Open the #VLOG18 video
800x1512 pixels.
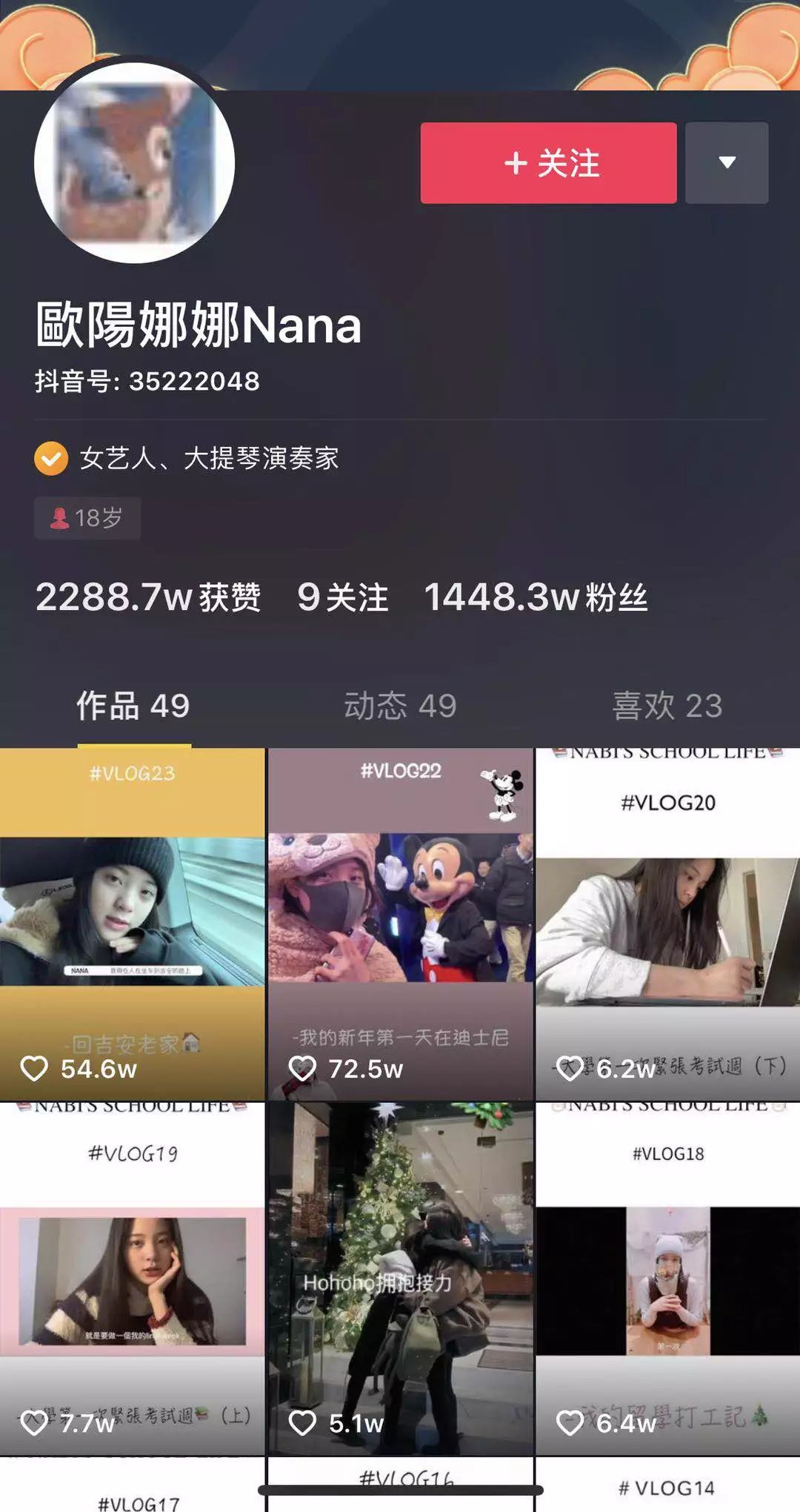click(x=667, y=1279)
